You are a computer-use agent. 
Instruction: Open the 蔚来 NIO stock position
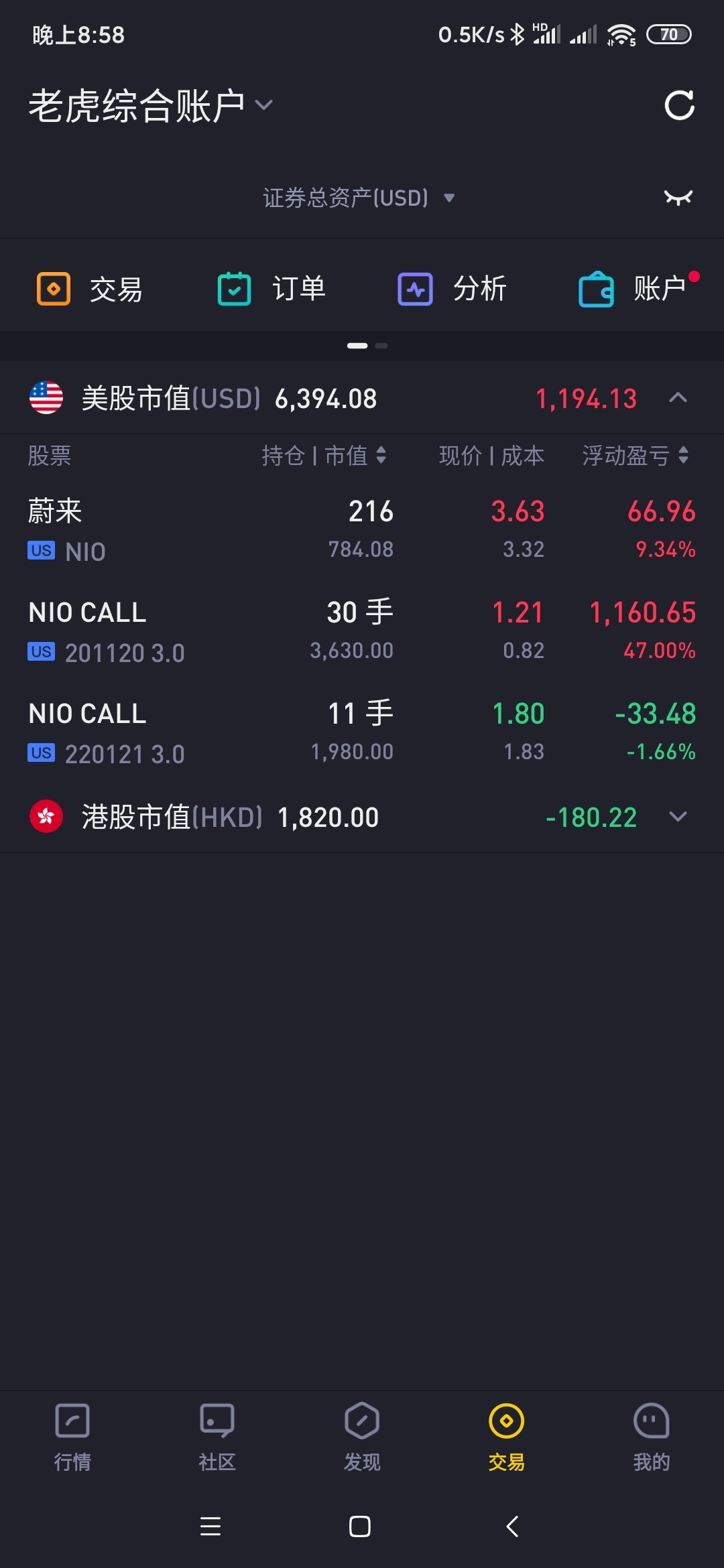click(362, 530)
